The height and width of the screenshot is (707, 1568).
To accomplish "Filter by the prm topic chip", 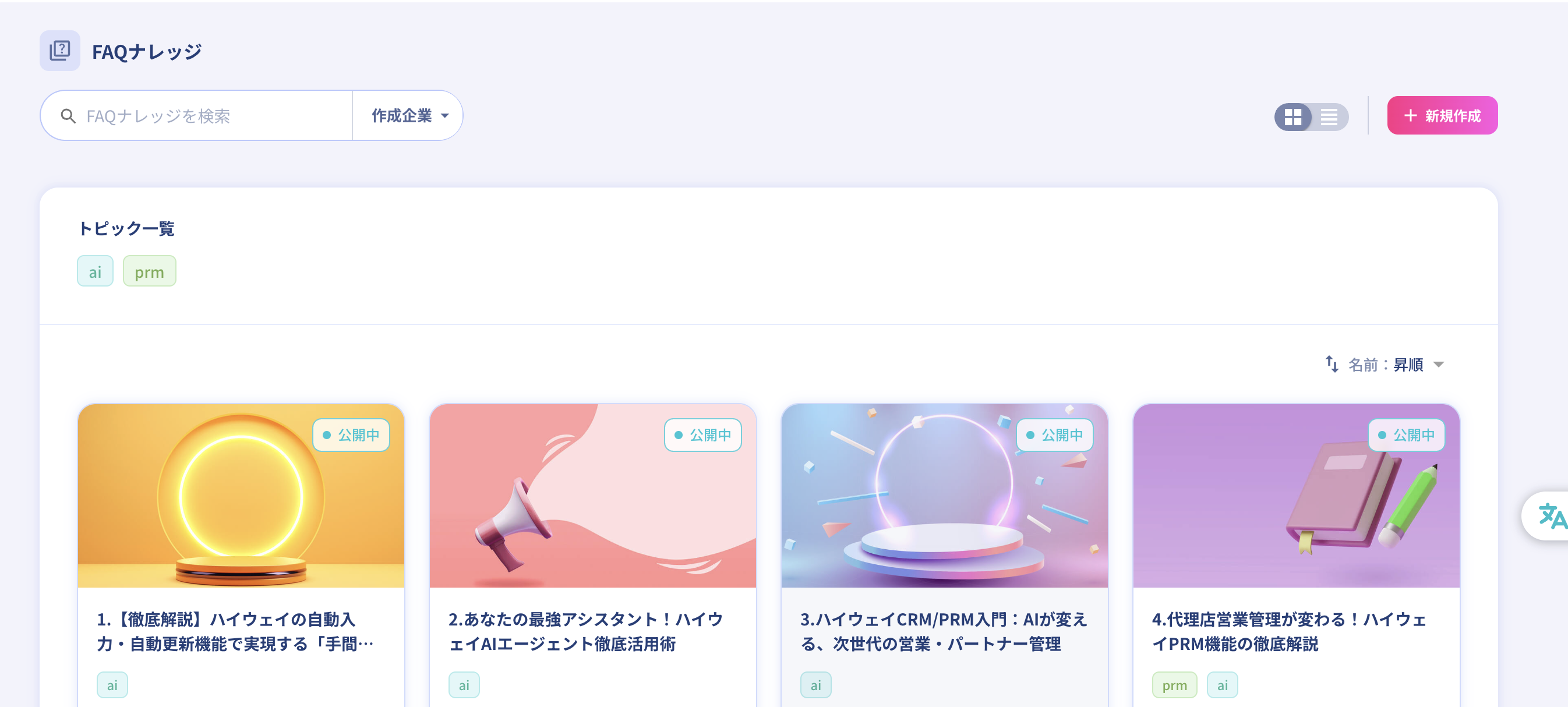I will pos(149,271).
